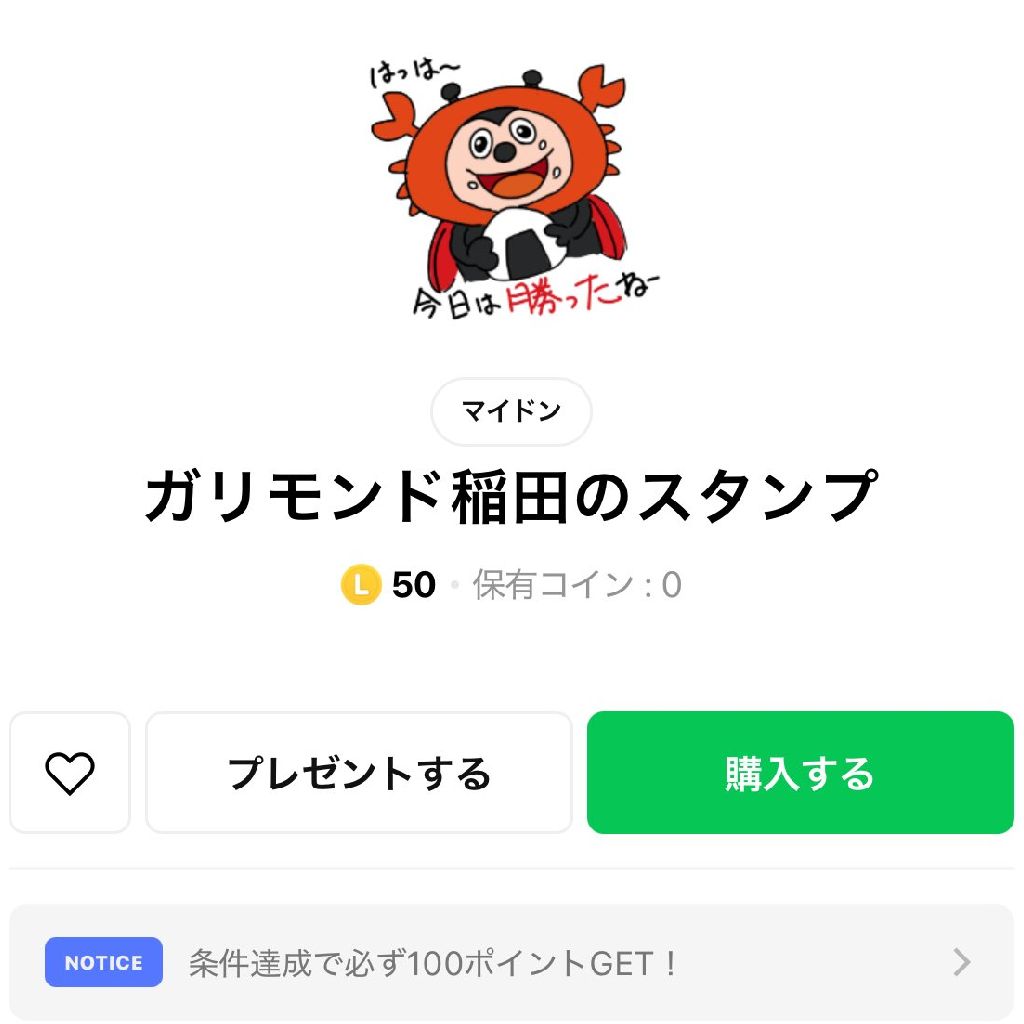Purchase stickers with 購入する button
Image resolution: width=1024 pixels, height=1024 pixels.
tap(800, 773)
